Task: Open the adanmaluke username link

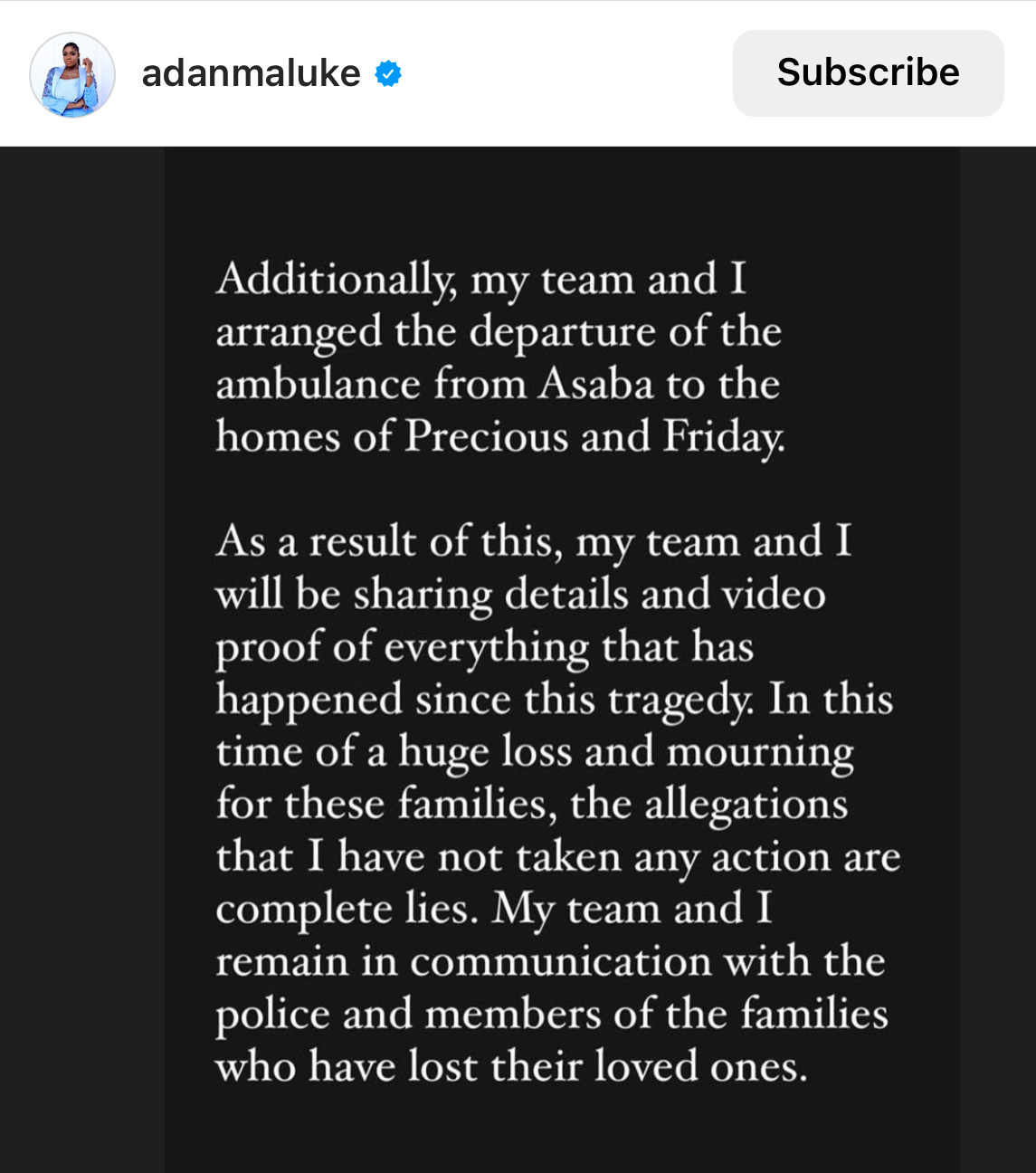Action: 251,73
